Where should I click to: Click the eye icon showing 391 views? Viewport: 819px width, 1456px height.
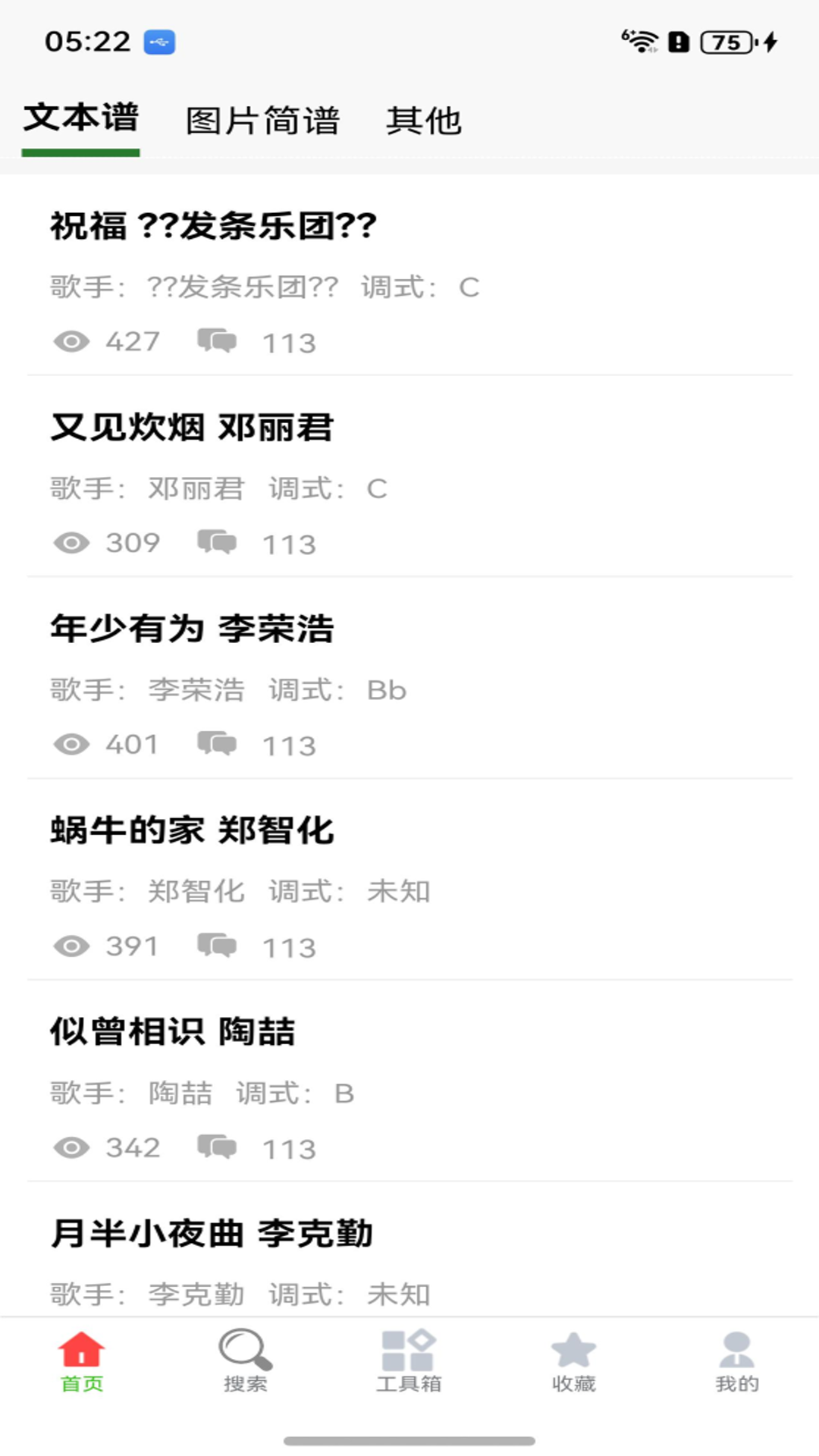point(72,945)
